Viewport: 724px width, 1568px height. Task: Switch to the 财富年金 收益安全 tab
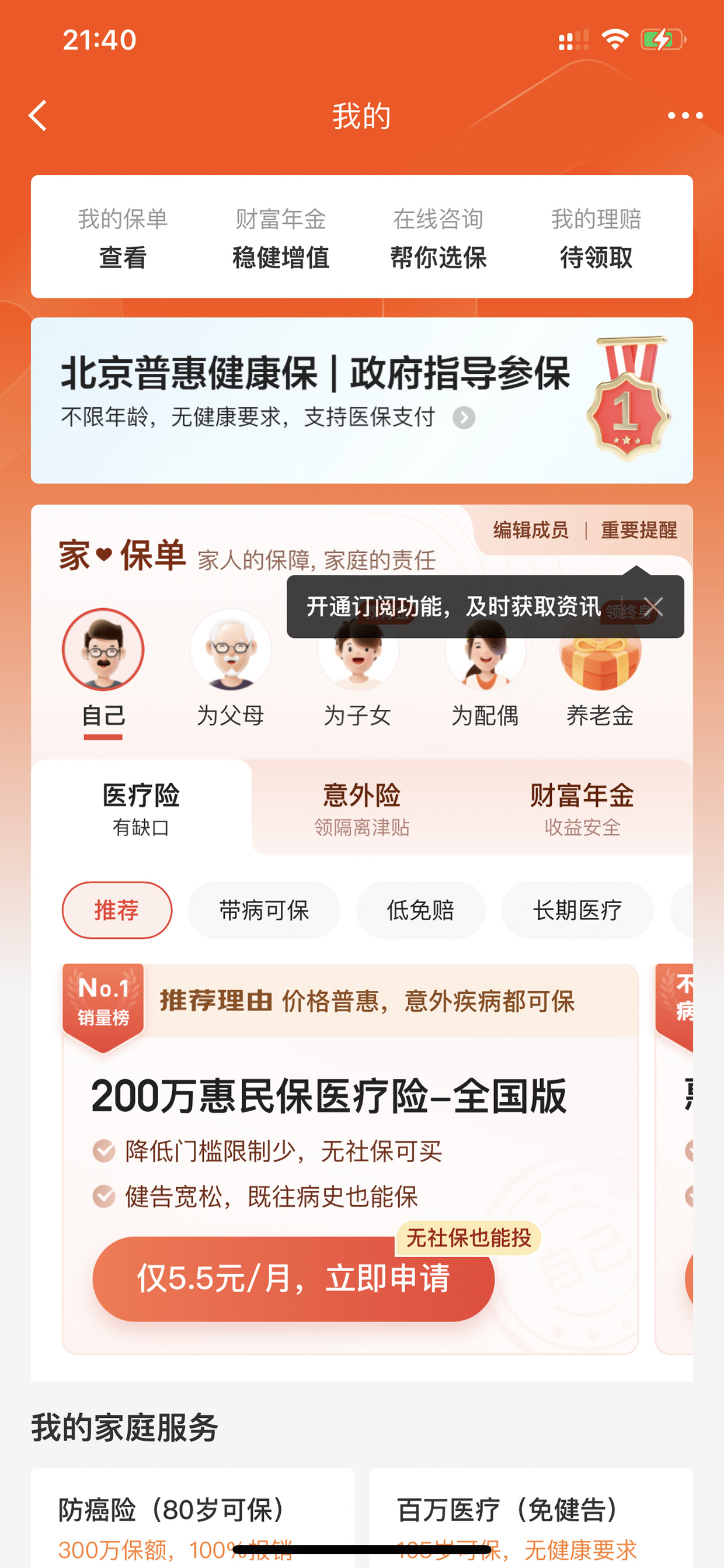pyautogui.click(x=582, y=808)
